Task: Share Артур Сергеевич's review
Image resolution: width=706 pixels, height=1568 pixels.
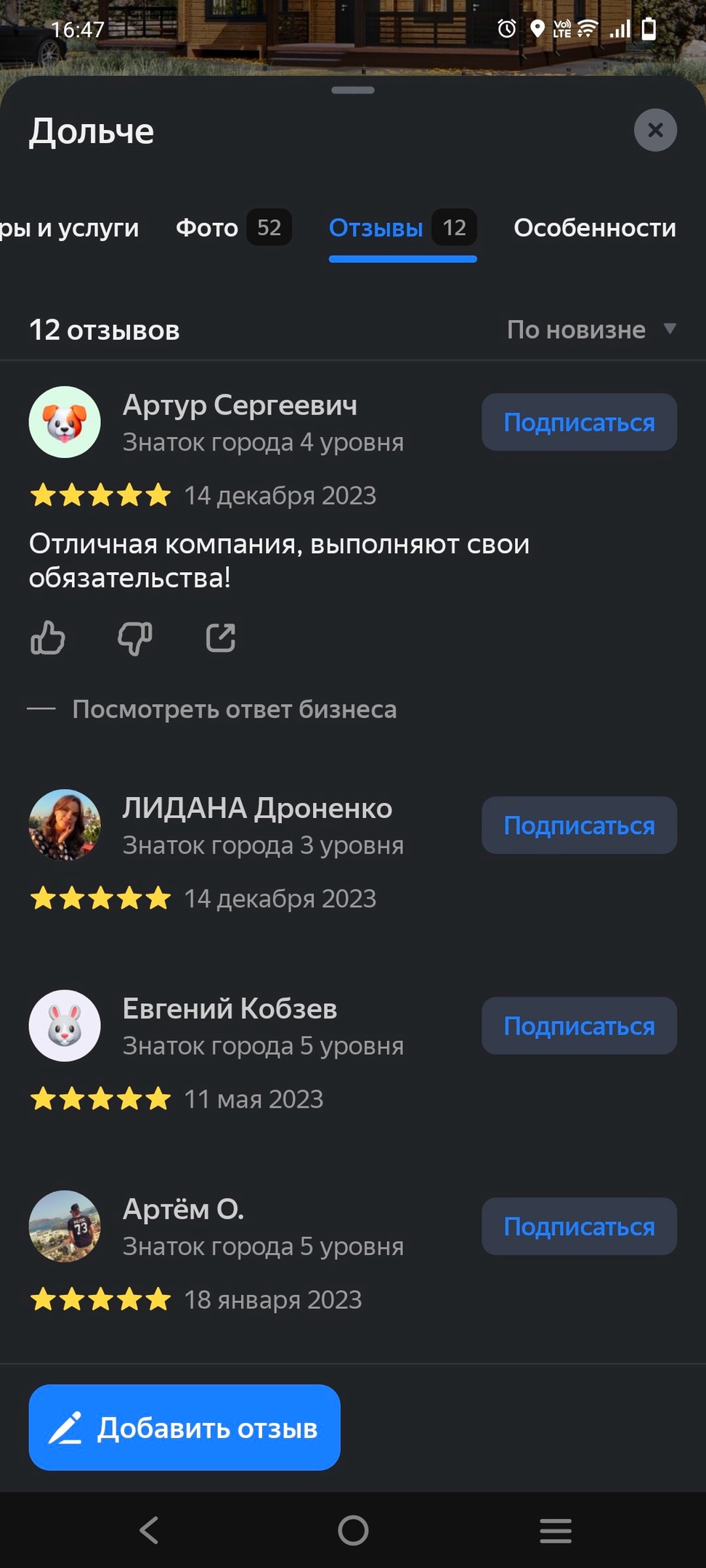Action: [x=220, y=637]
